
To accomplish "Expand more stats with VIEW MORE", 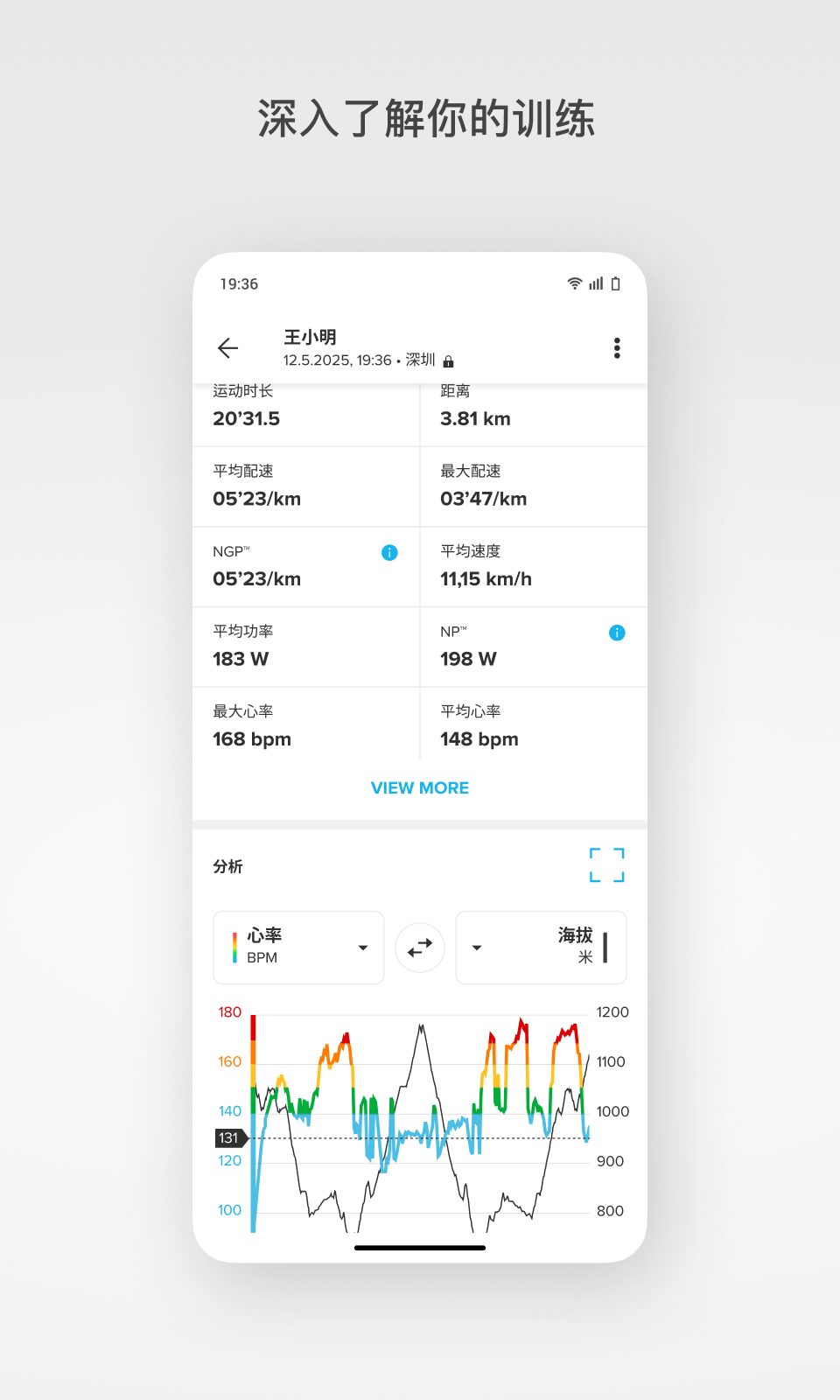I will tap(420, 787).
